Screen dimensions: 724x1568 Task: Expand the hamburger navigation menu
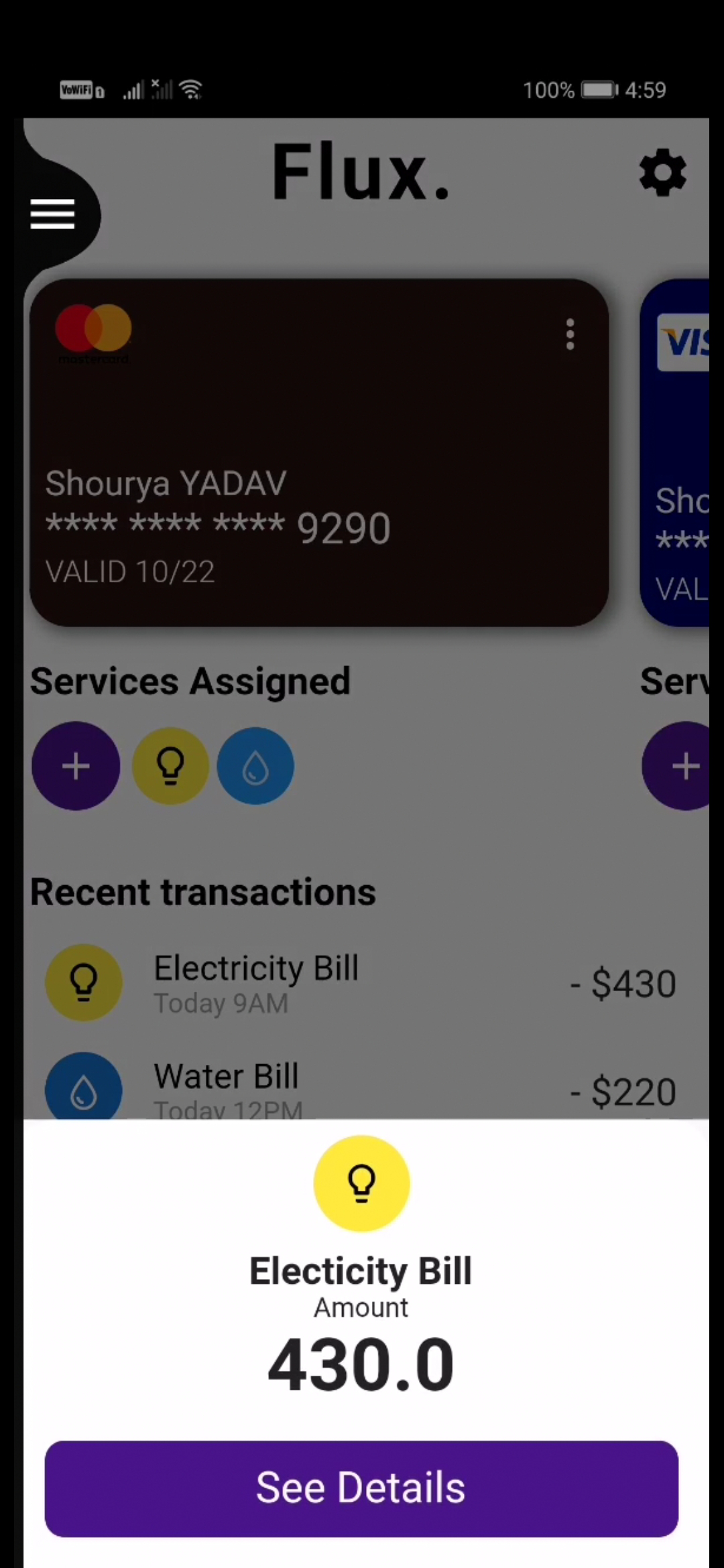[x=52, y=214]
